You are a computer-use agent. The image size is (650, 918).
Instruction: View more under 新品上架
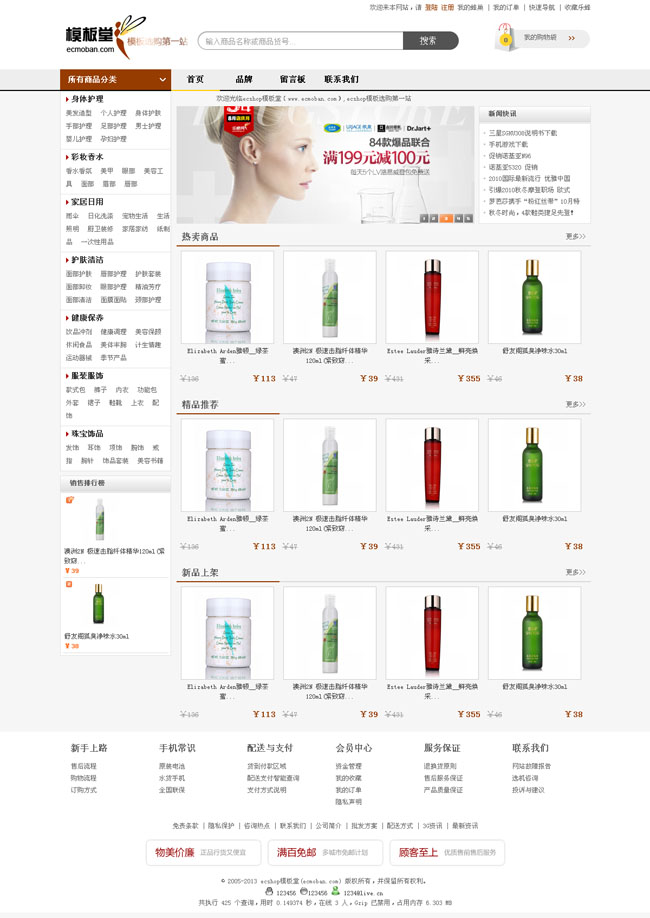pos(575,573)
